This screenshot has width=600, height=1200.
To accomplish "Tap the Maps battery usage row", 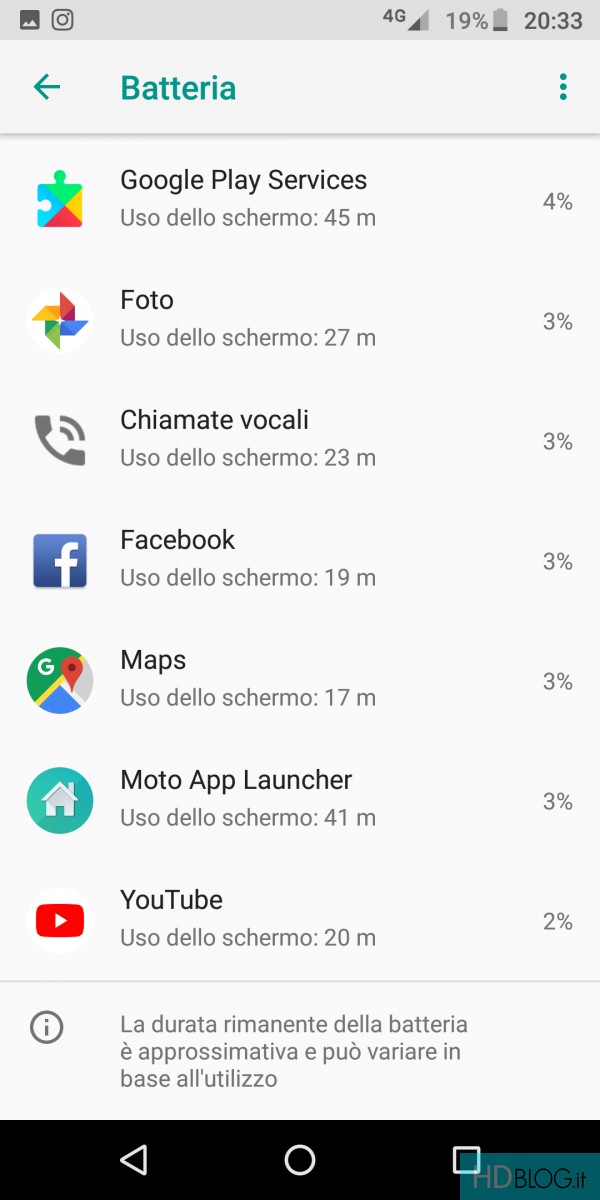I will 300,679.
